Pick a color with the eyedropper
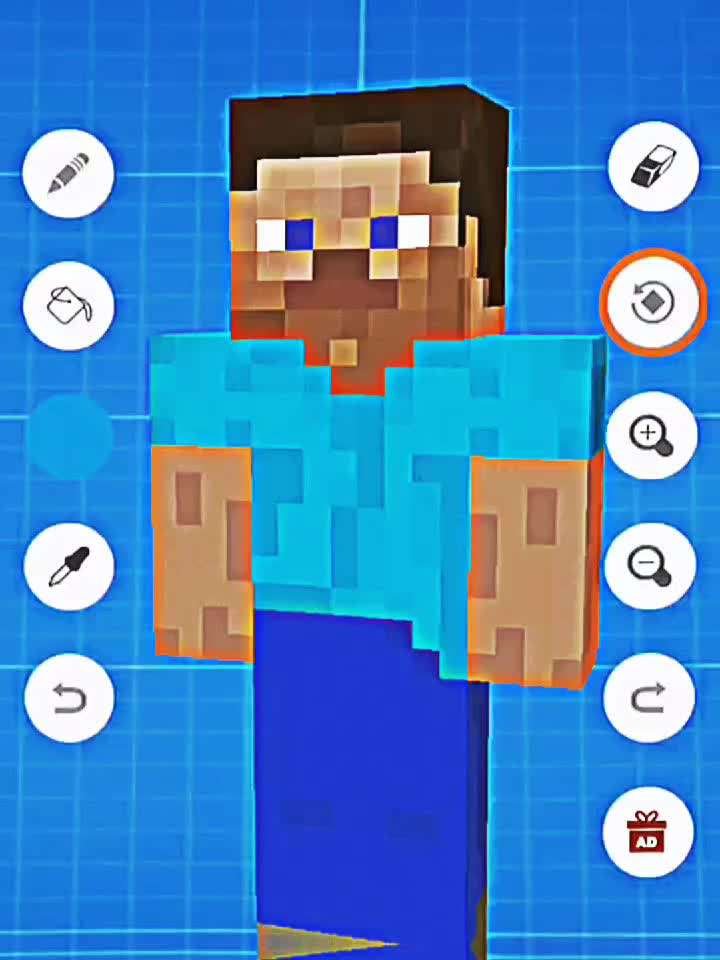The height and width of the screenshot is (960, 720). tap(68, 566)
